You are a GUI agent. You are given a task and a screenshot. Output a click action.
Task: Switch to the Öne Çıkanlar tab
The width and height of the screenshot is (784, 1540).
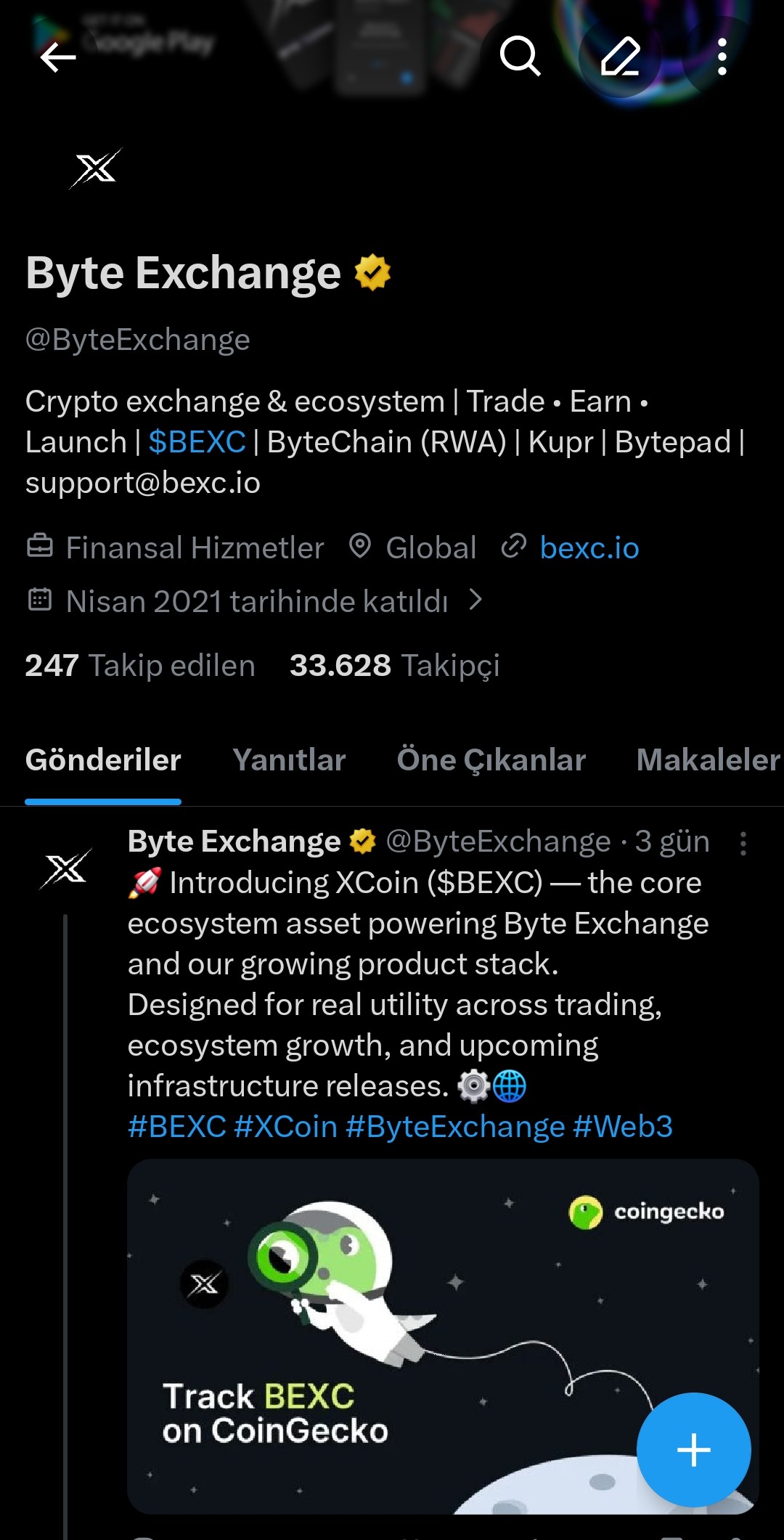[491, 760]
